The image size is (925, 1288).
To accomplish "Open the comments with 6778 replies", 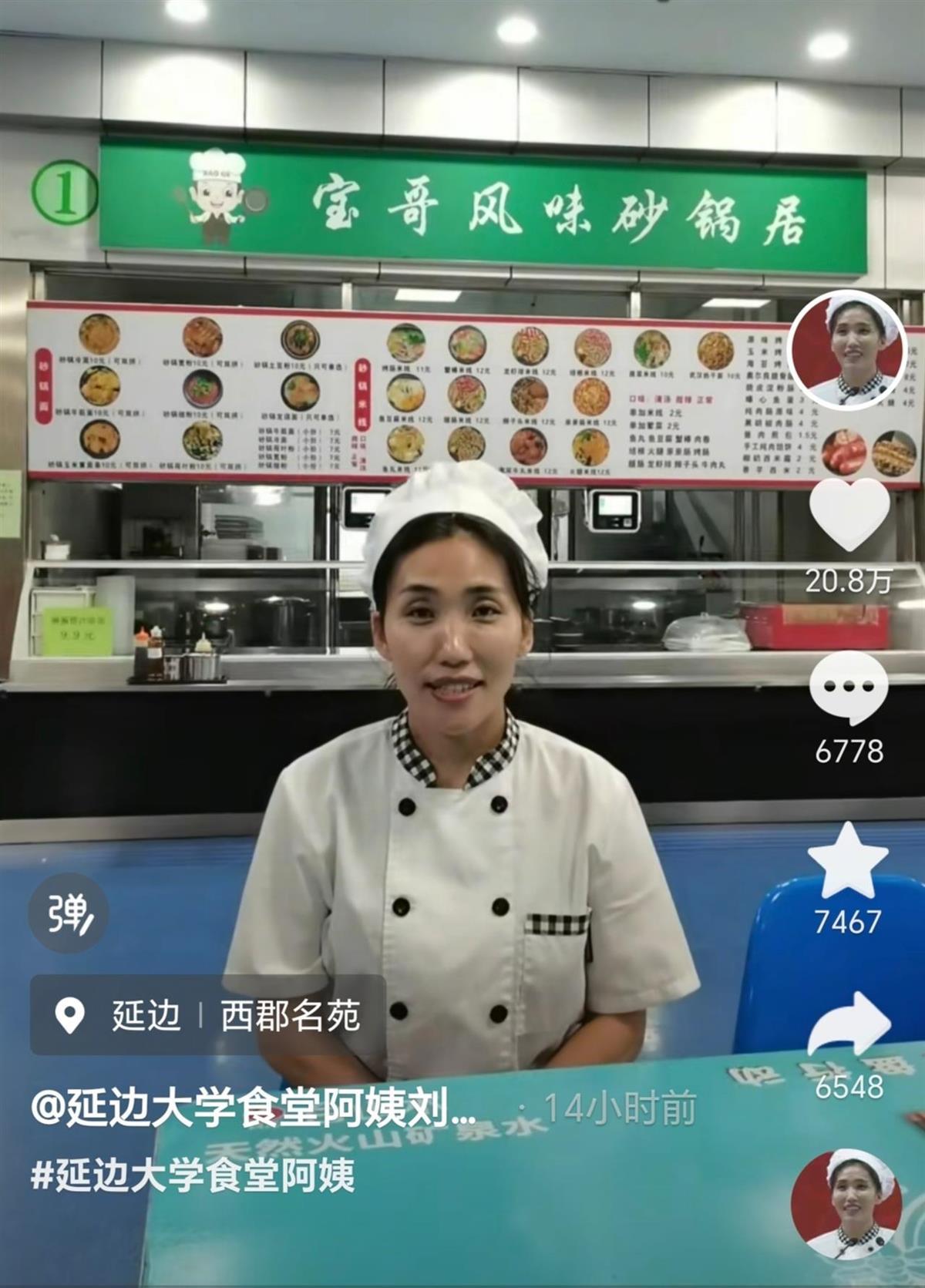I will [x=849, y=688].
